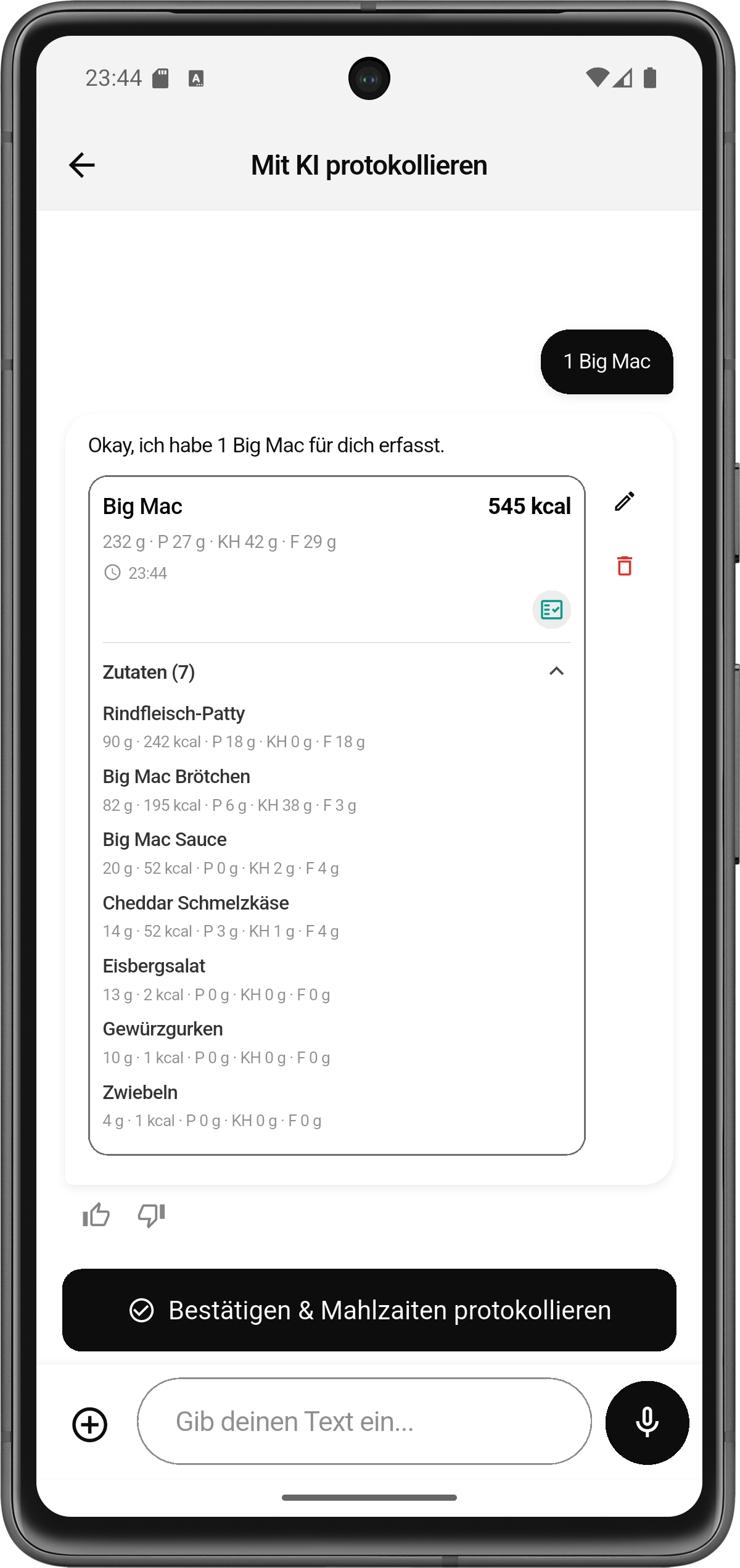Delete the Big Mac entry via trash icon
The height and width of the screenshot is (1568, 740).
click(625, 565)
